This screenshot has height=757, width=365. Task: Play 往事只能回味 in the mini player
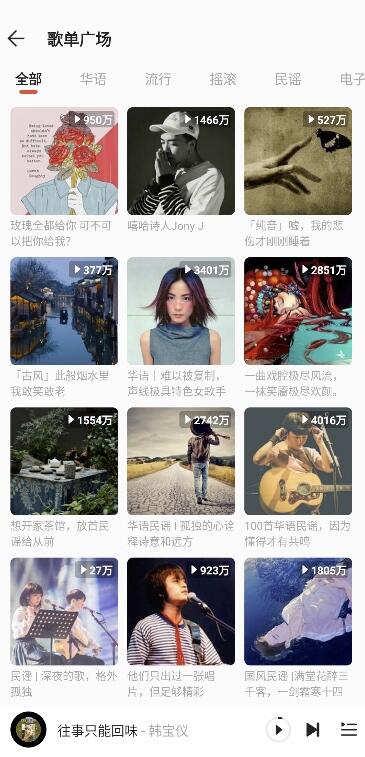pos(279,729)
